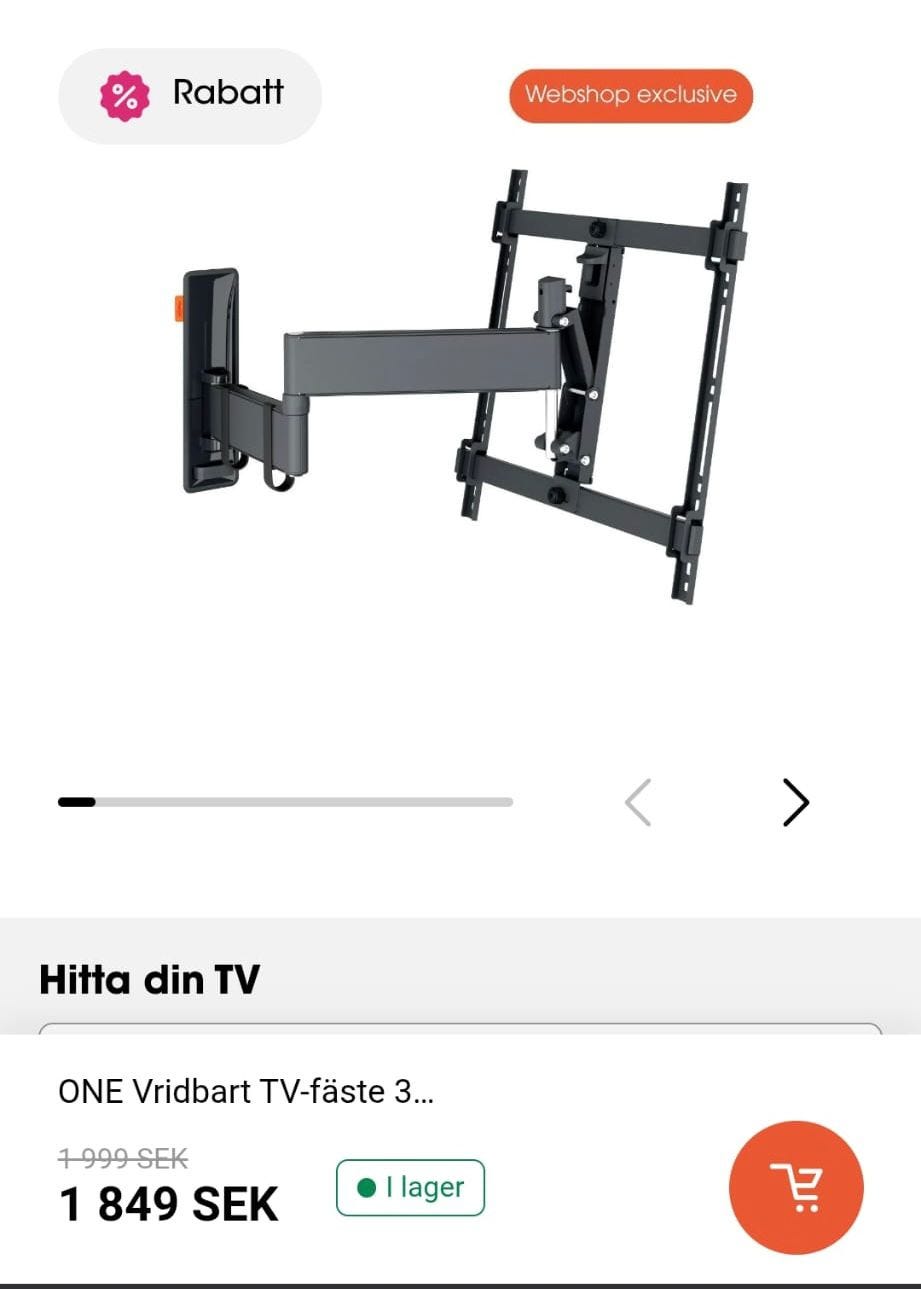Select the Hitta din TV heading
Screen dimensions: 921x1289
click(148, 979)
